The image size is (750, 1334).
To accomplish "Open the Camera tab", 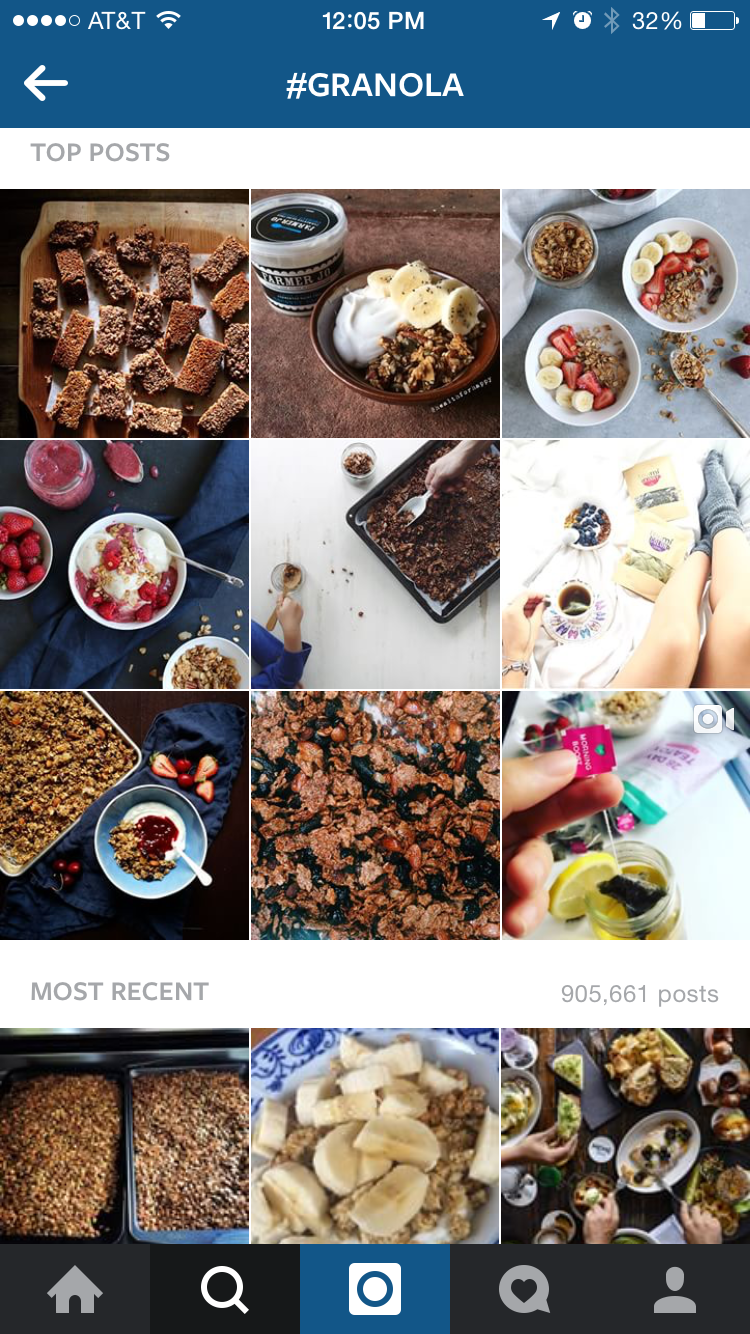I will click(x=375, y=1289).
